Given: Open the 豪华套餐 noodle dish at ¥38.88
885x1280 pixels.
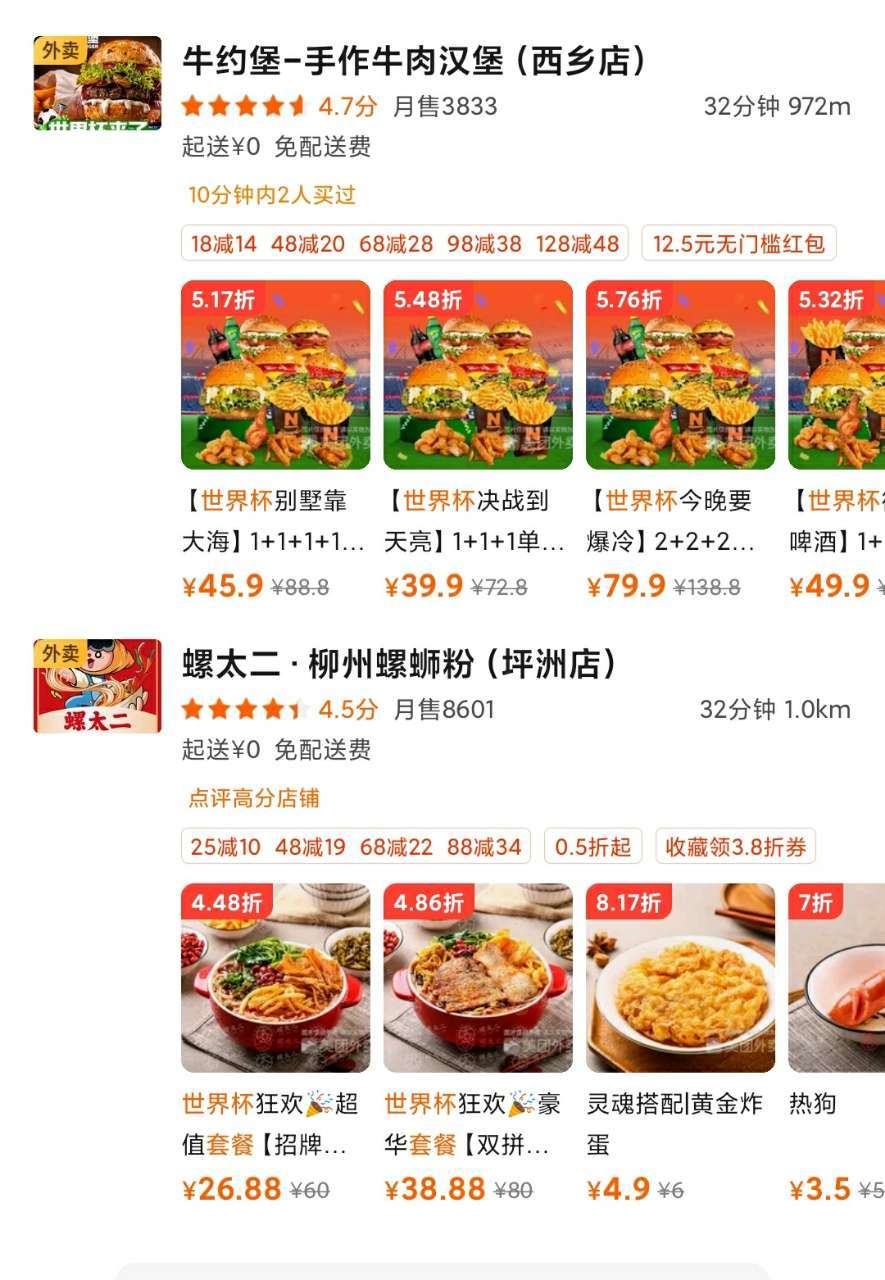Looking at the screenshot, I should pos(478,978).
